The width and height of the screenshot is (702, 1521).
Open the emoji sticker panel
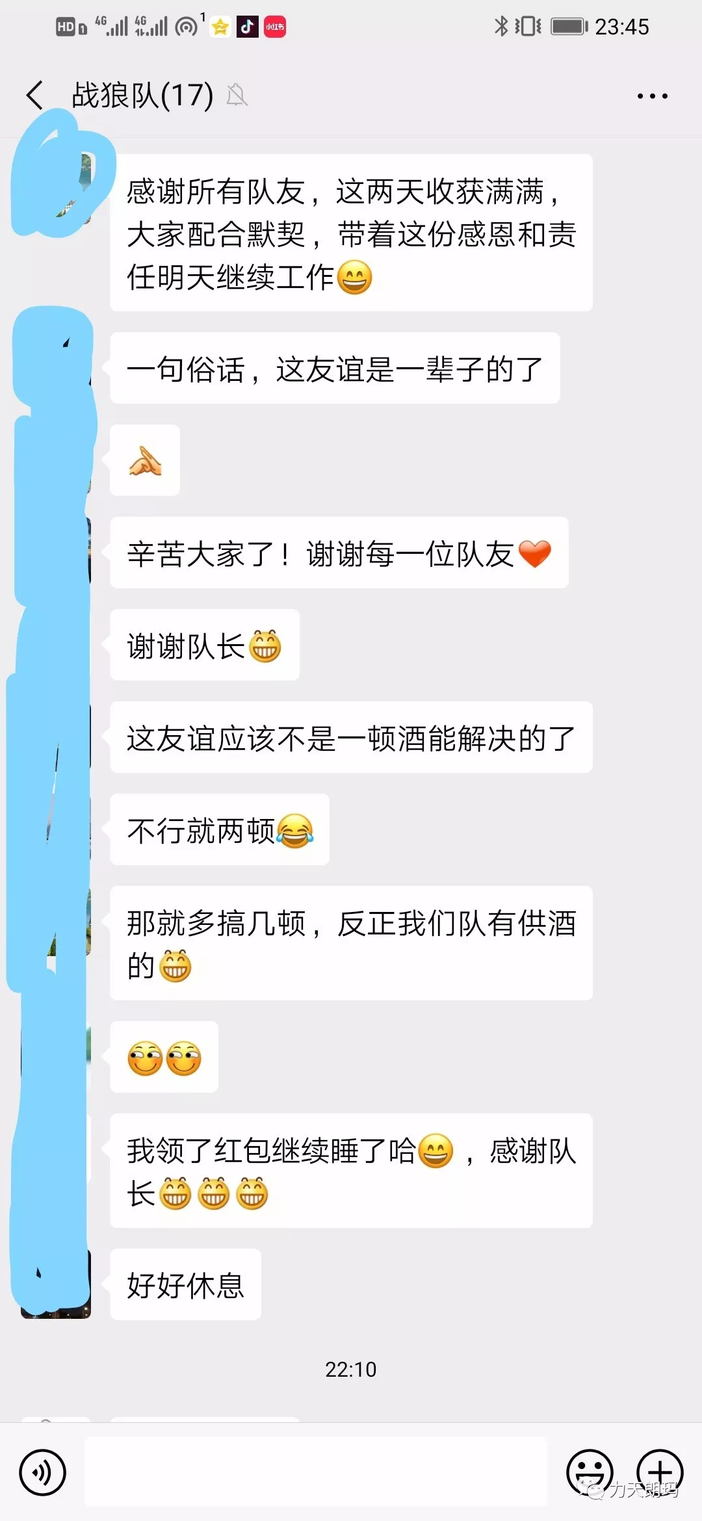click(590, 1472)
